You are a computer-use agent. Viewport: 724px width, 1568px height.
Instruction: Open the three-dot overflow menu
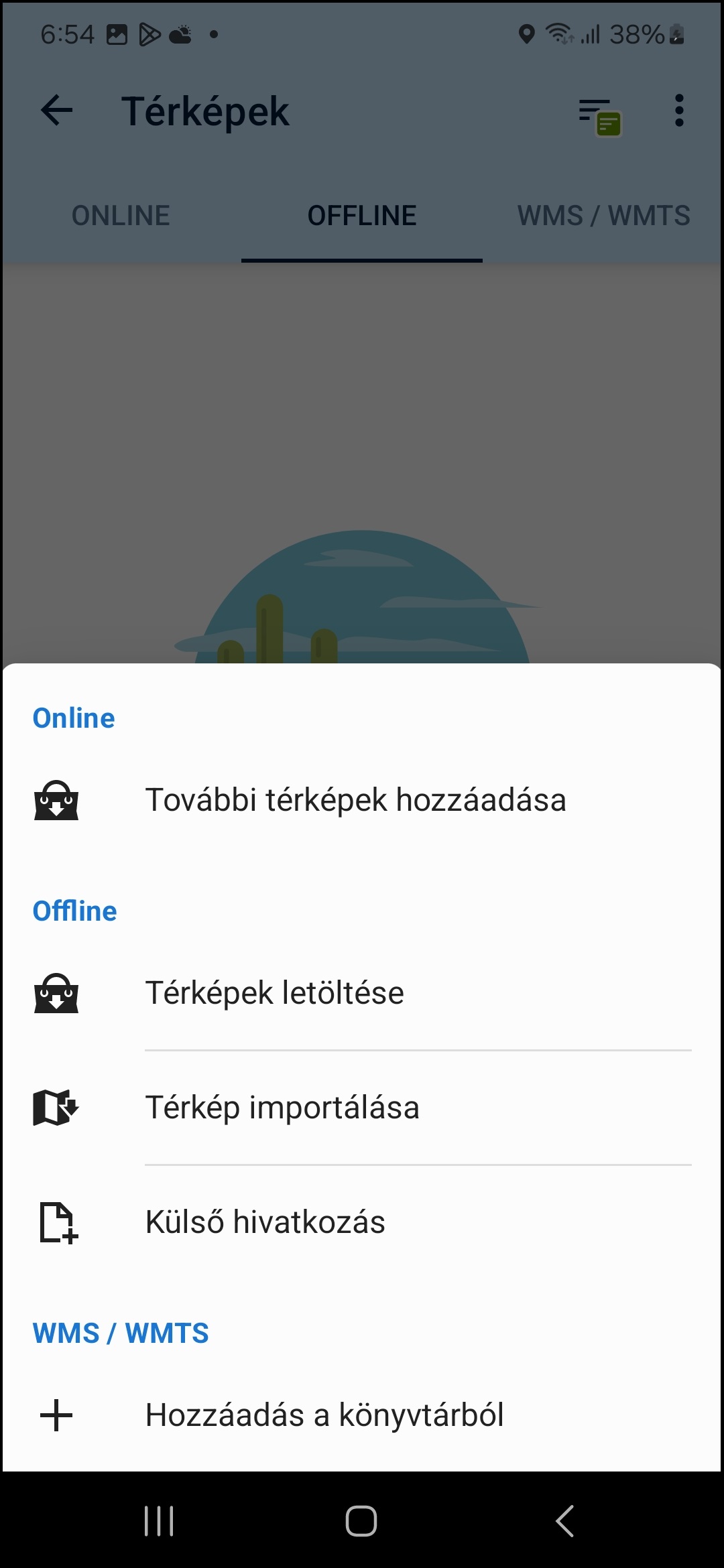(679, 111)
